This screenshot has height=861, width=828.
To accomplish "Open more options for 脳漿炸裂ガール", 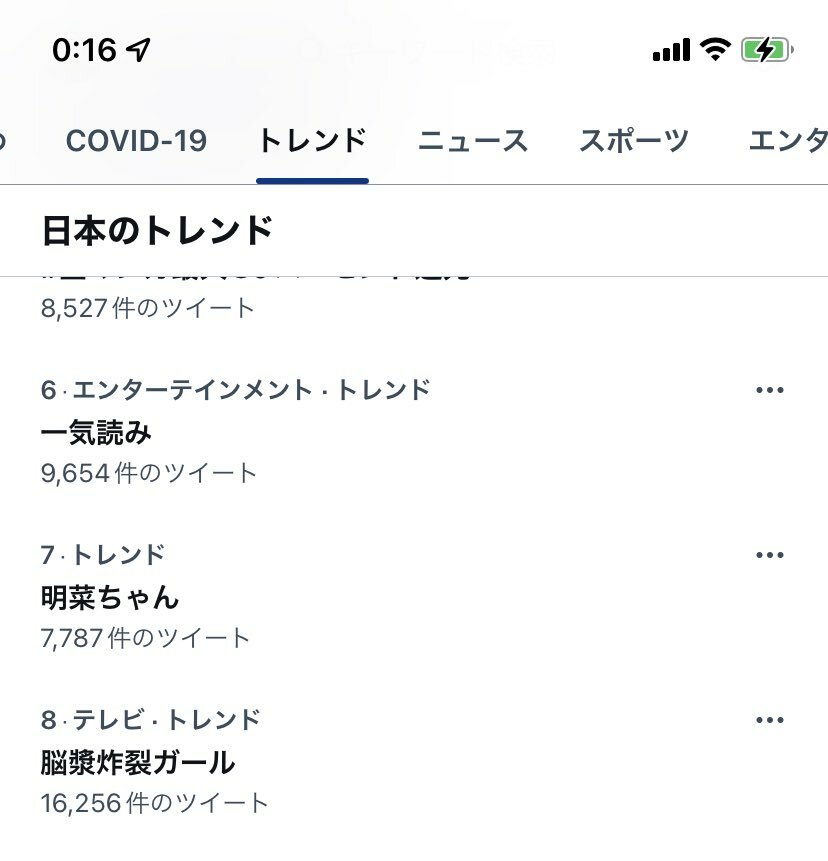I will [769, 720].
